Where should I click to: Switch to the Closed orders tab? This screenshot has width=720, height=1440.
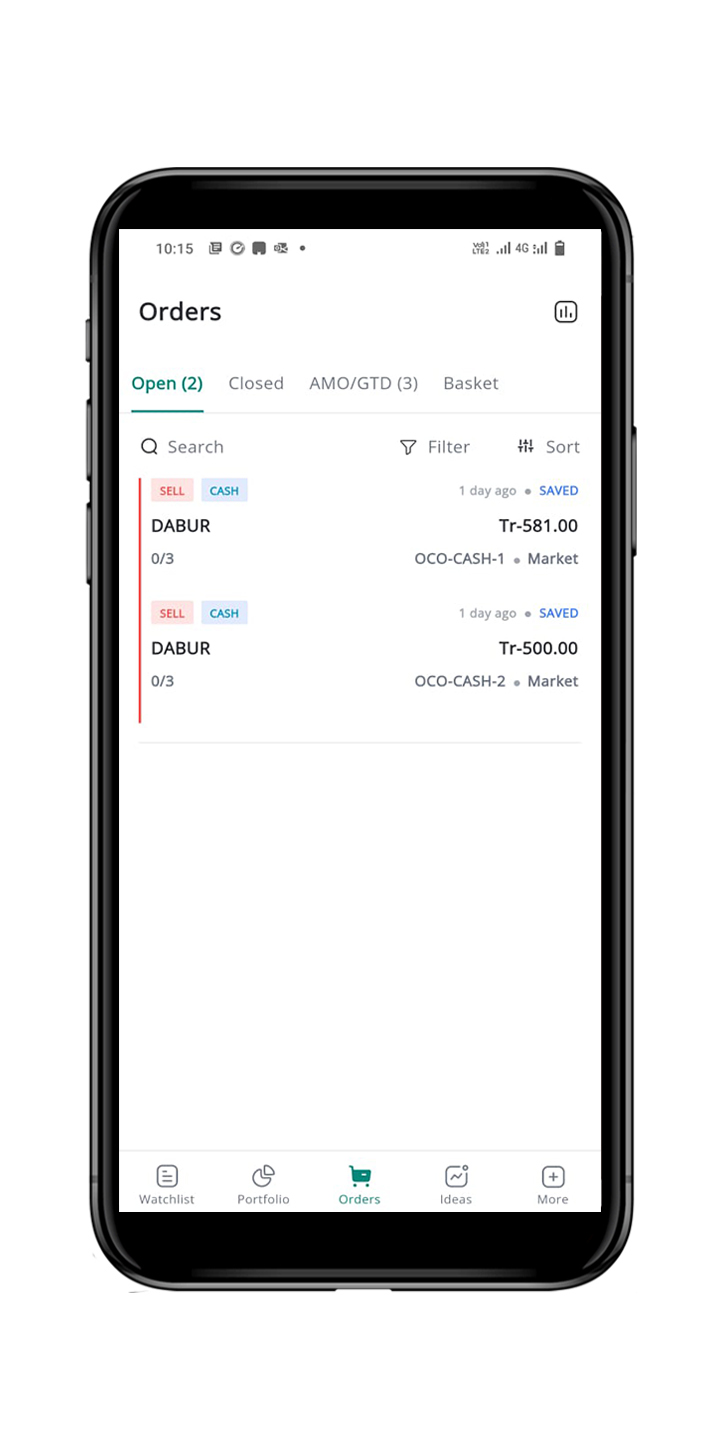pyautogui.click(x=256, y=383)
